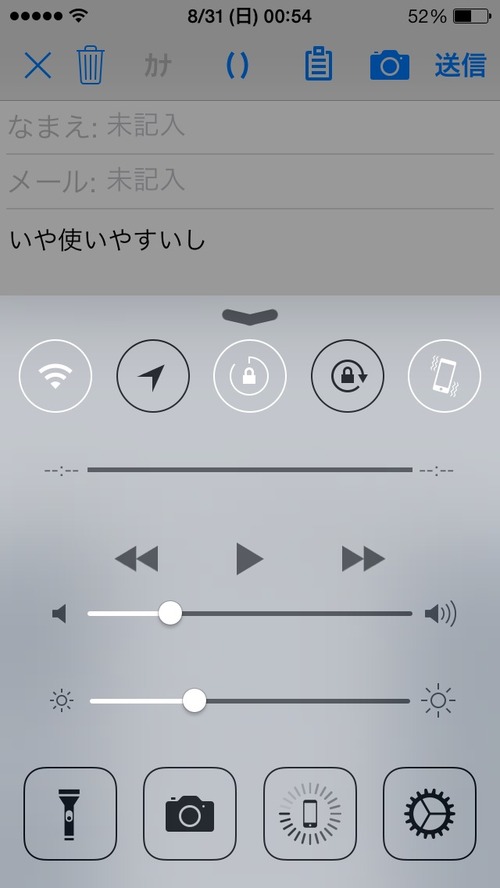500x888 pixels.
Task: Tap the respring phone spinner button
Action: (310, 814)
